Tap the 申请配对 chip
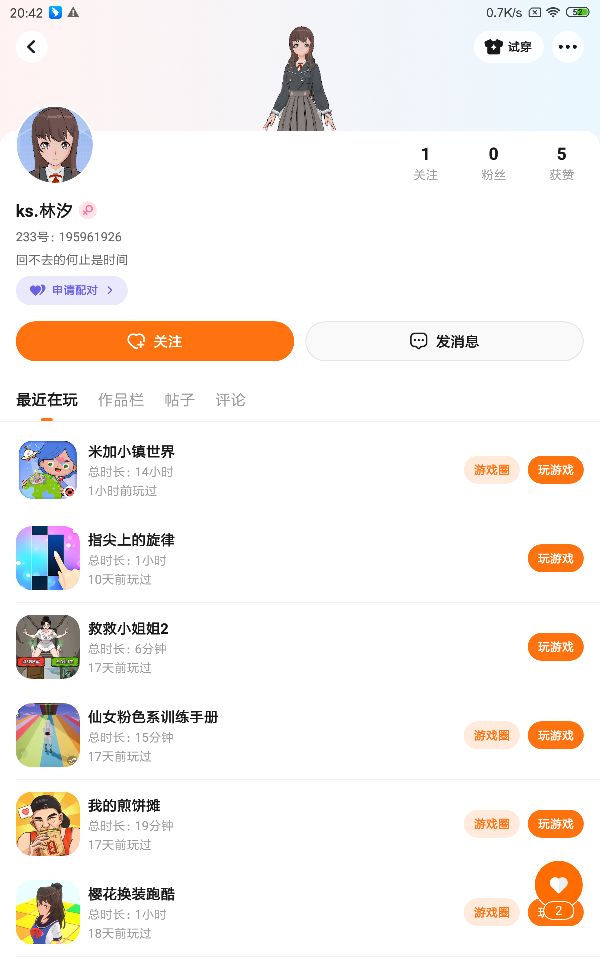Image resolution: width=600 pixels, height=960 pixels. coord(71,290)
